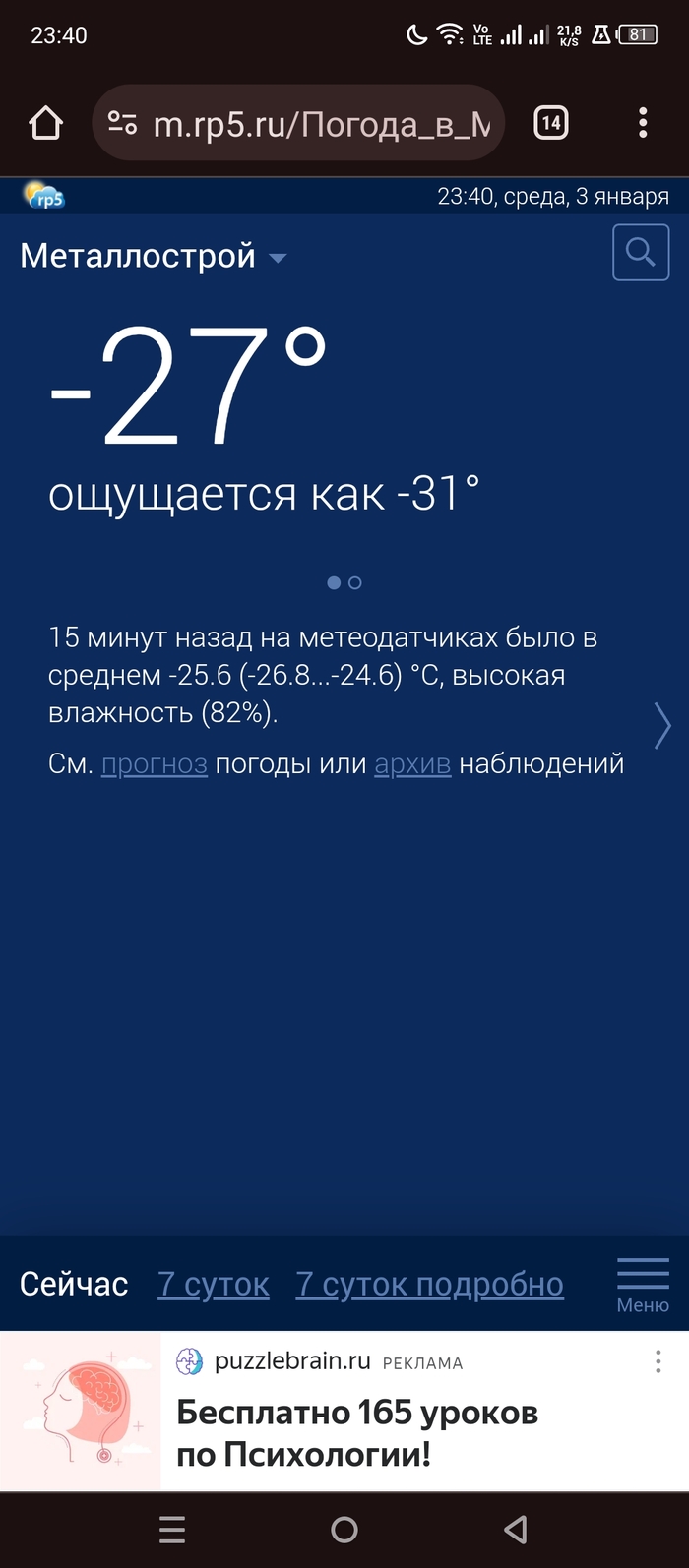This screenshot has width=689, height=1568.
Task: Open the ad options menu
Action: [658, 1361]
